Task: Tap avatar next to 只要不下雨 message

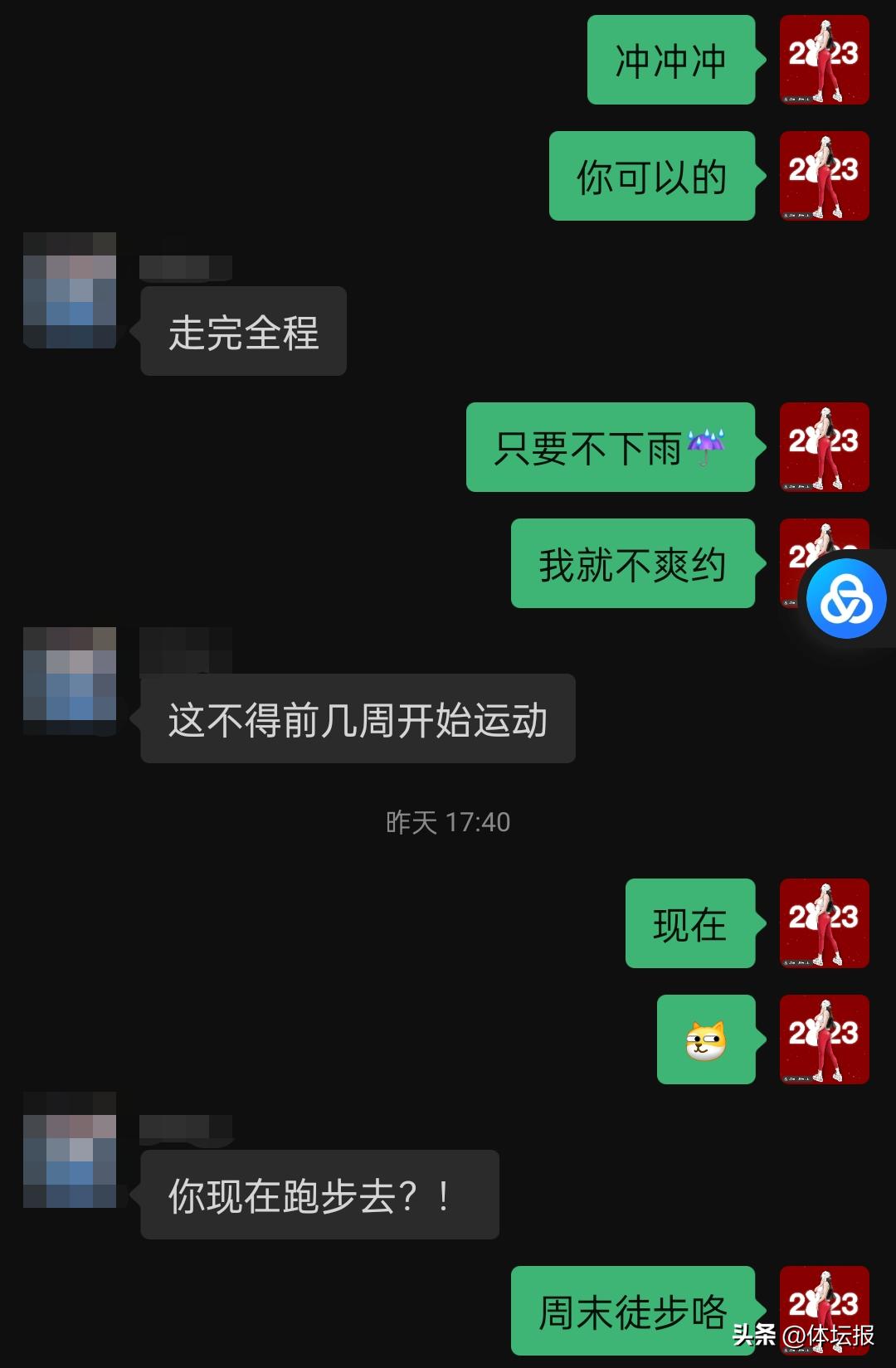Action: coord(824,447)
